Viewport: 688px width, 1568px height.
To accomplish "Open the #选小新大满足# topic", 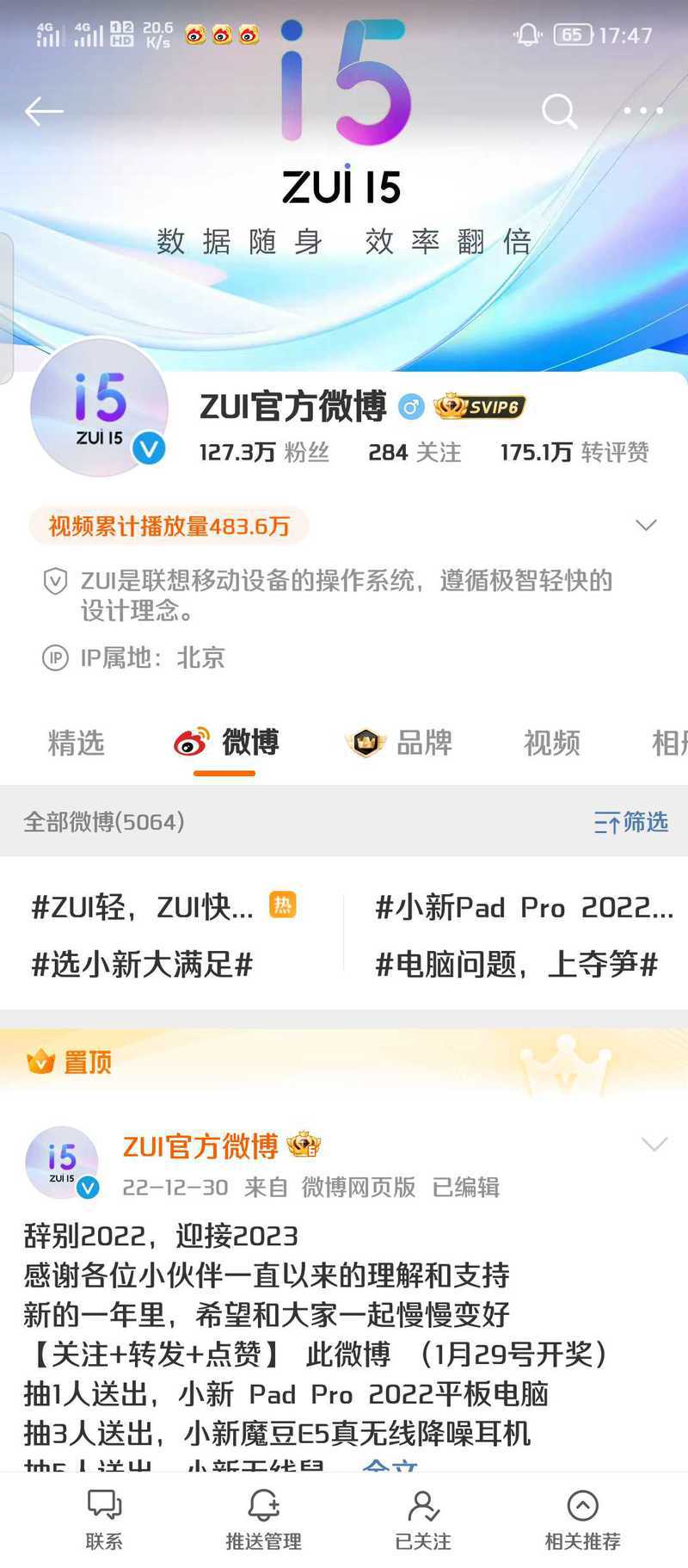I will (142, 964).
